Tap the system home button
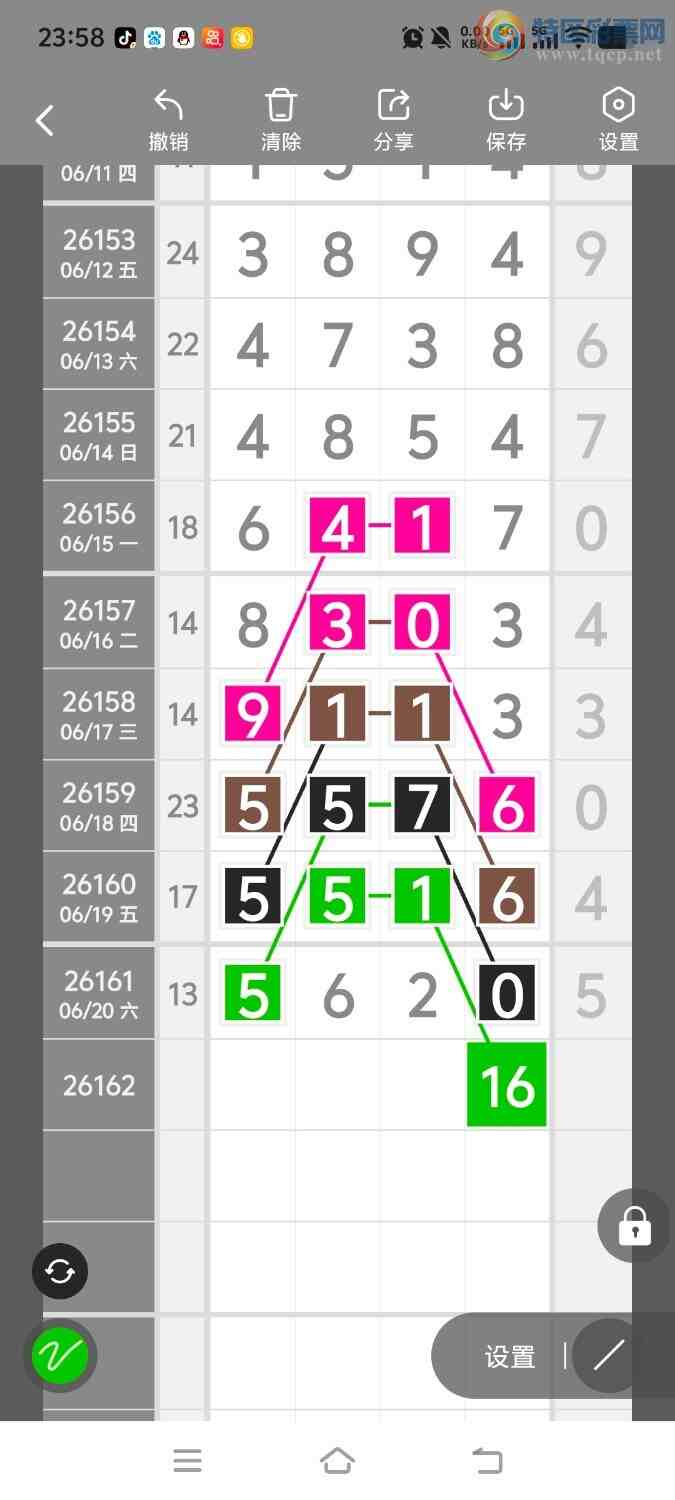 337,1461
